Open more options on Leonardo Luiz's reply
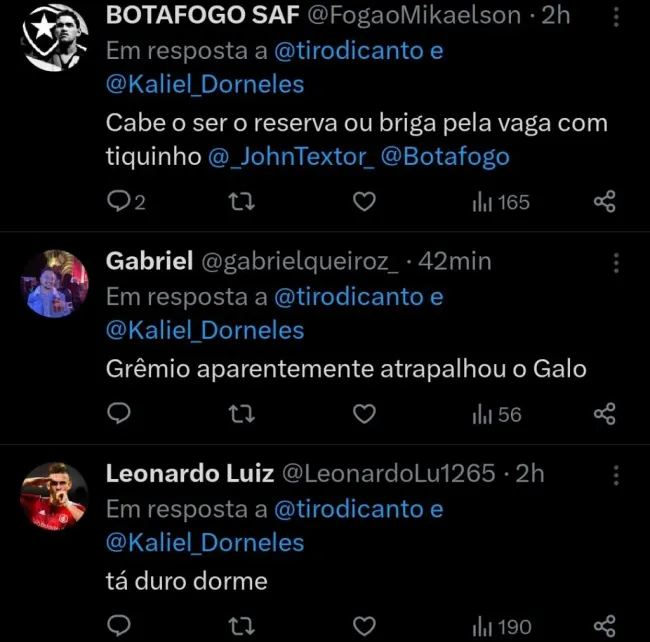 pos(617,475)
